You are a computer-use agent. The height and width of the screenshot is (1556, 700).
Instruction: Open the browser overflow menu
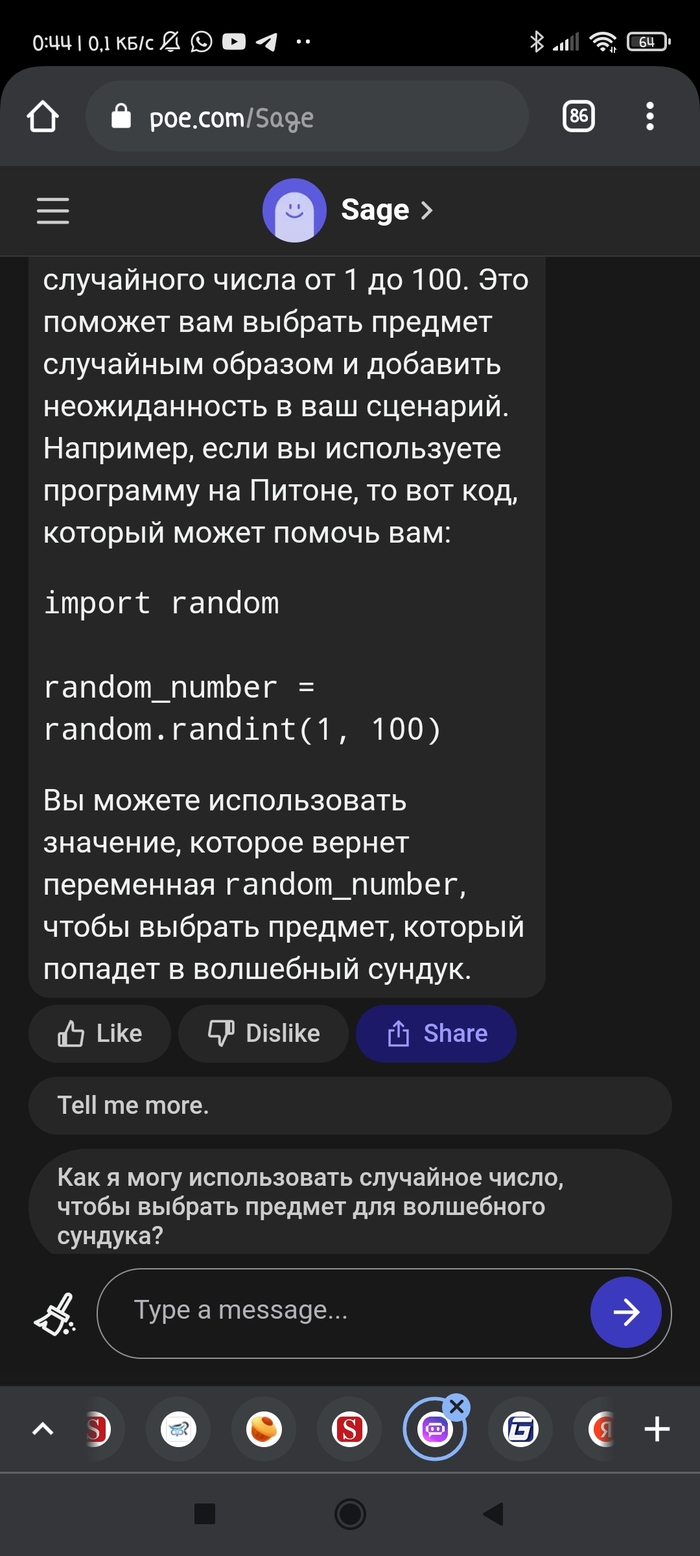pyautogui.click(x=650, y=117)
